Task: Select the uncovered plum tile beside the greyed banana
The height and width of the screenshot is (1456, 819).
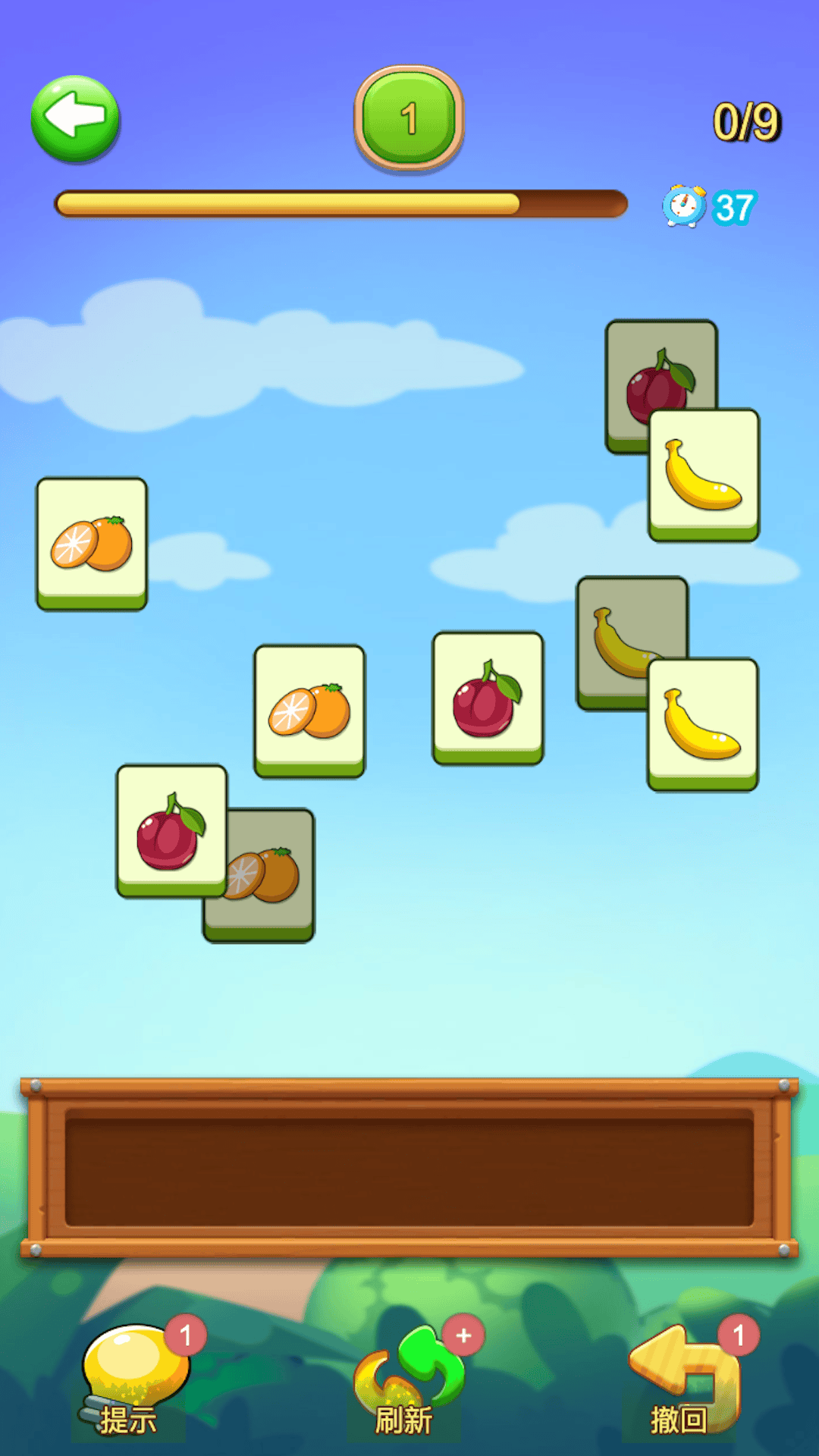Action: pyautogui.click(x=488, y=698)
